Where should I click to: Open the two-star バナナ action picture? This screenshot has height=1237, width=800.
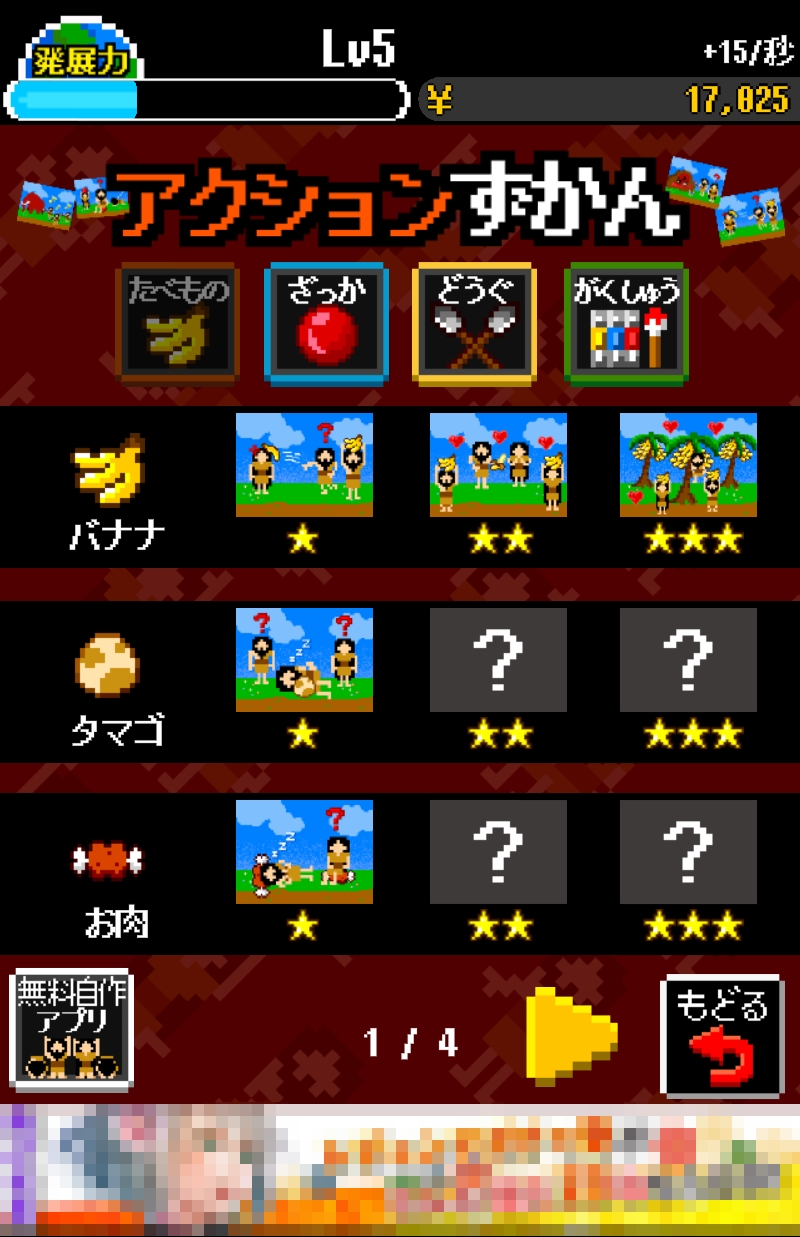click(498, 465)
